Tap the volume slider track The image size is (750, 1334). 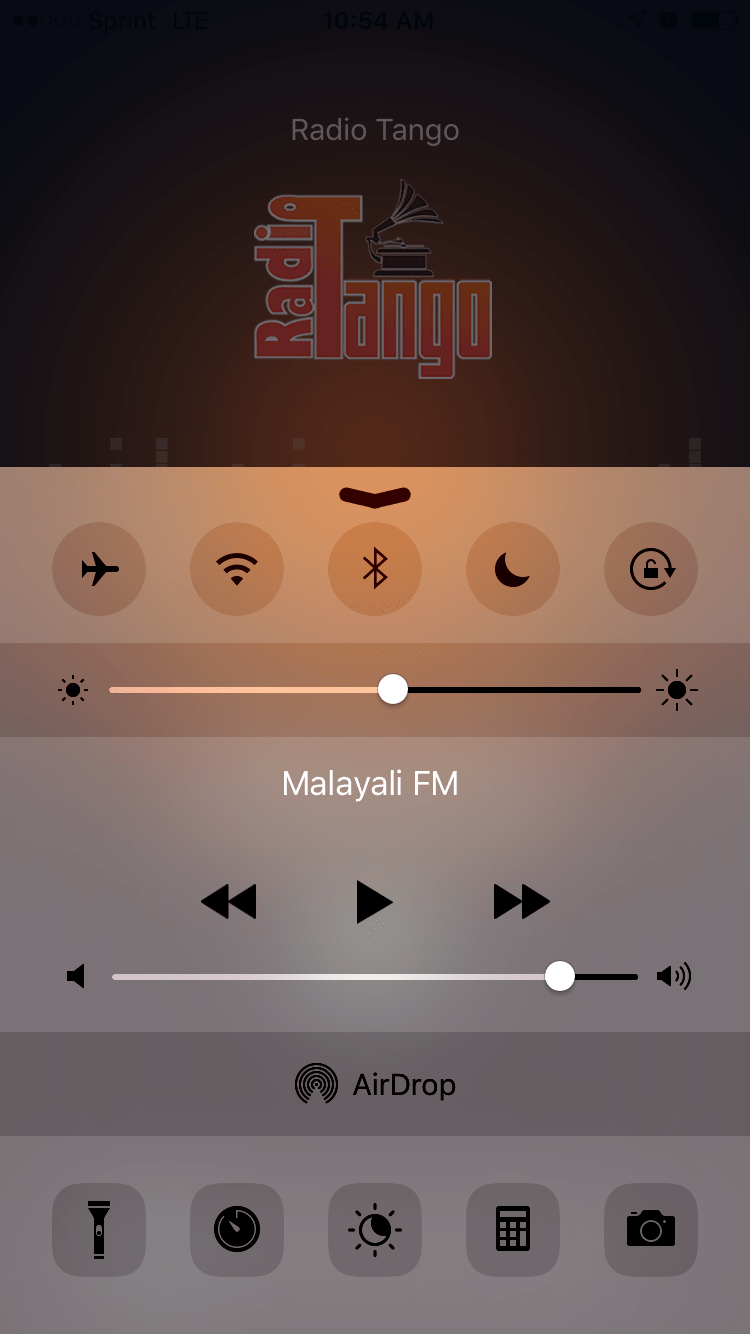330,976
